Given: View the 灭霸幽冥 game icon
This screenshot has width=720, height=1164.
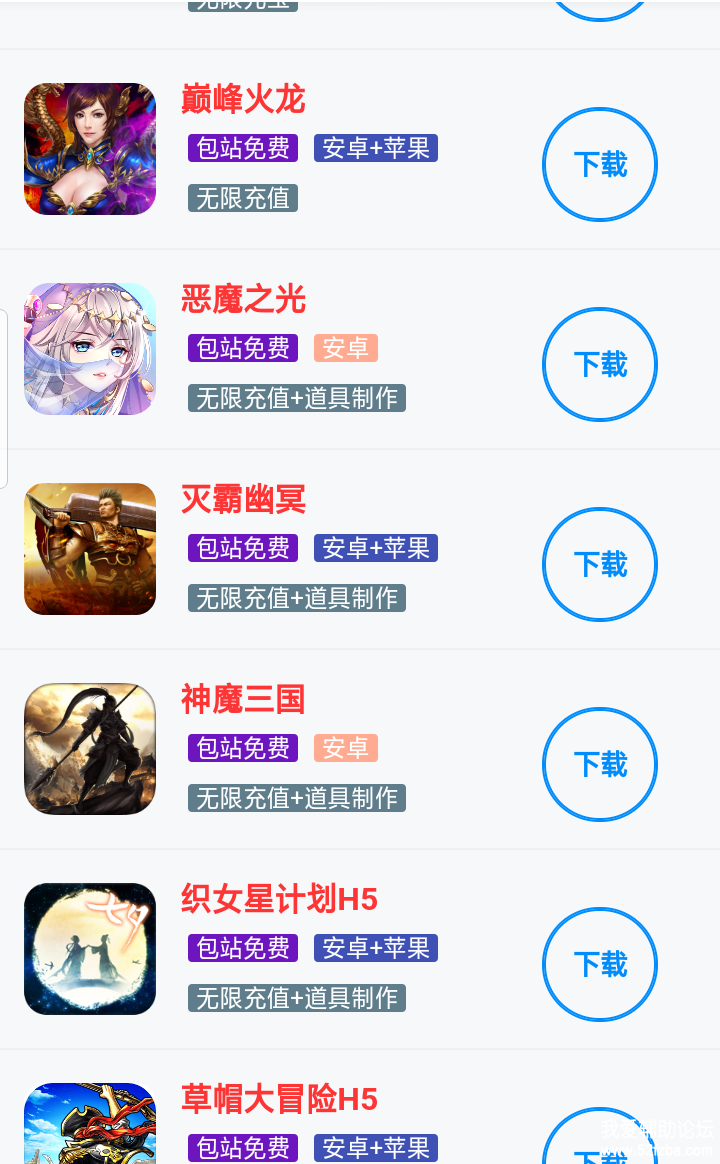Looking at the screenshot, I should [90, 549].
